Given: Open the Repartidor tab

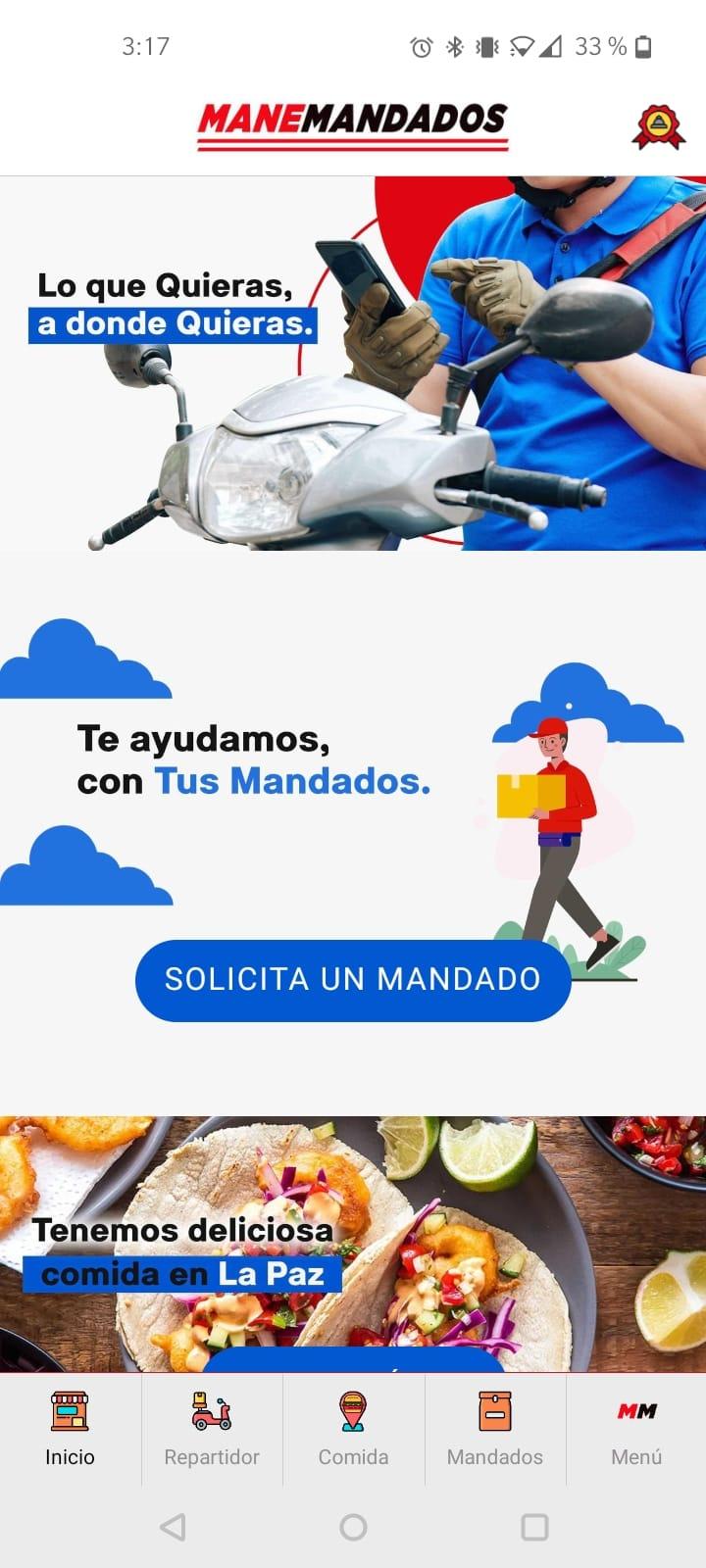Looking at the screenshot, I should [x=212, y=1429].
